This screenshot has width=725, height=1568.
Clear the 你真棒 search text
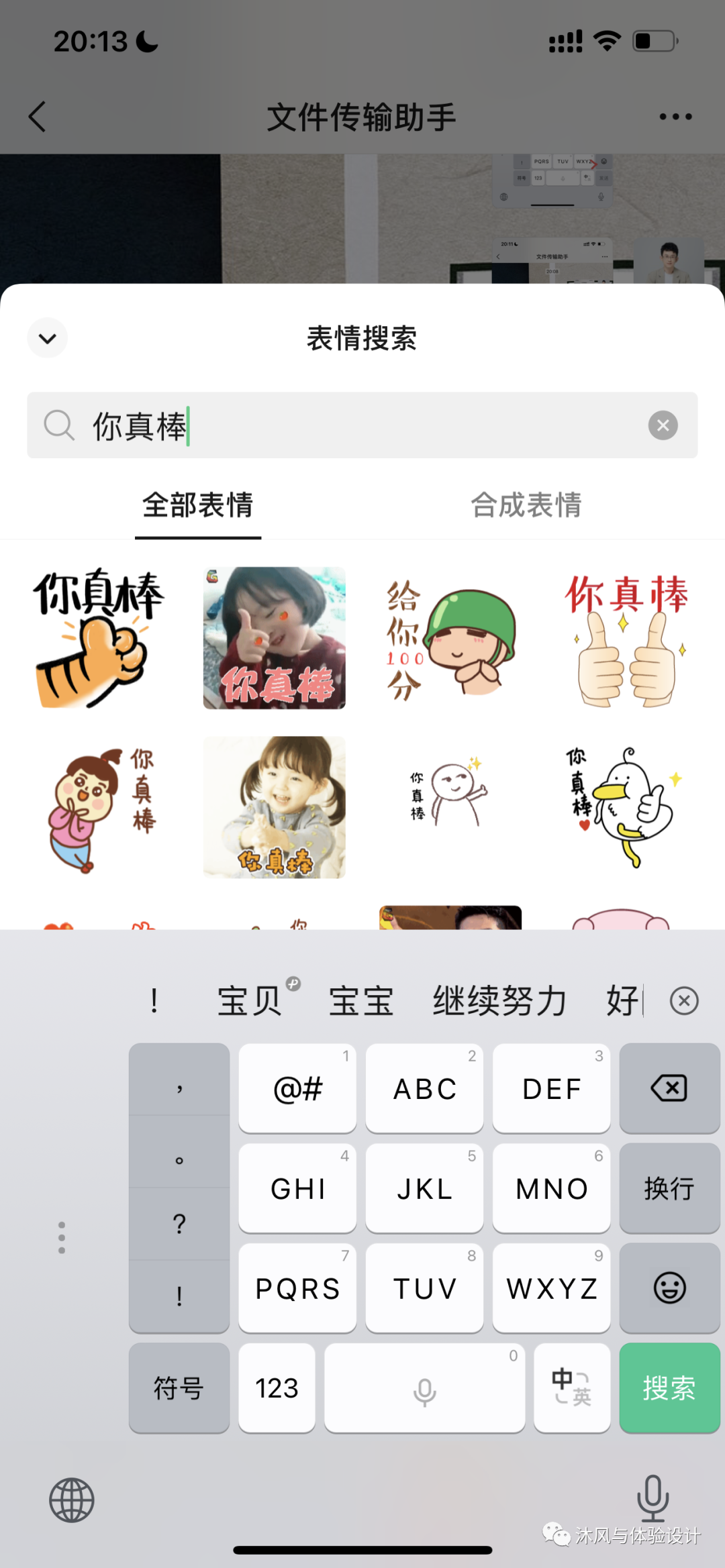(x=663, y=425)
